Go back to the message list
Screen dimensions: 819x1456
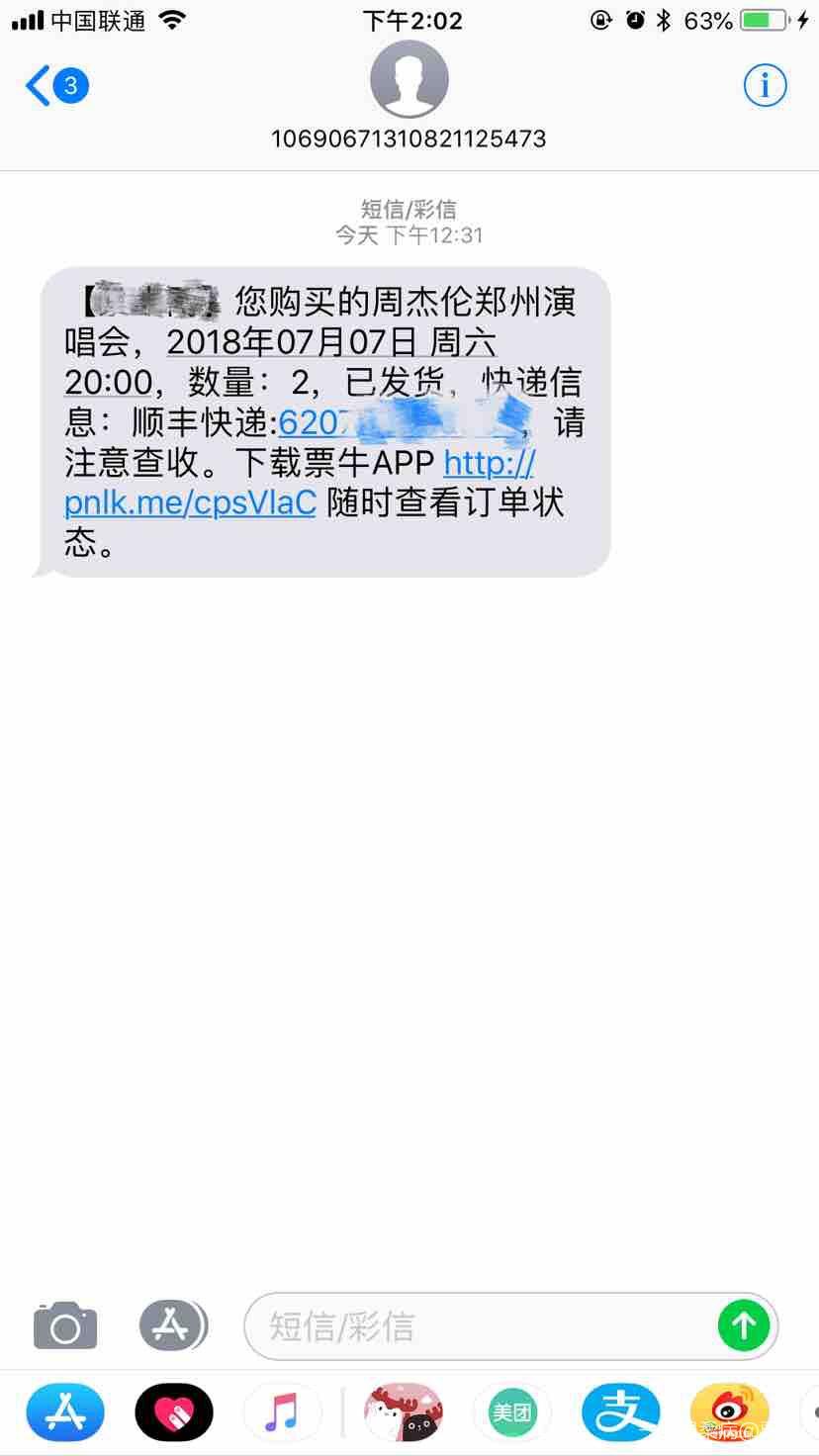pyautogui.click(x=55, y=86)
